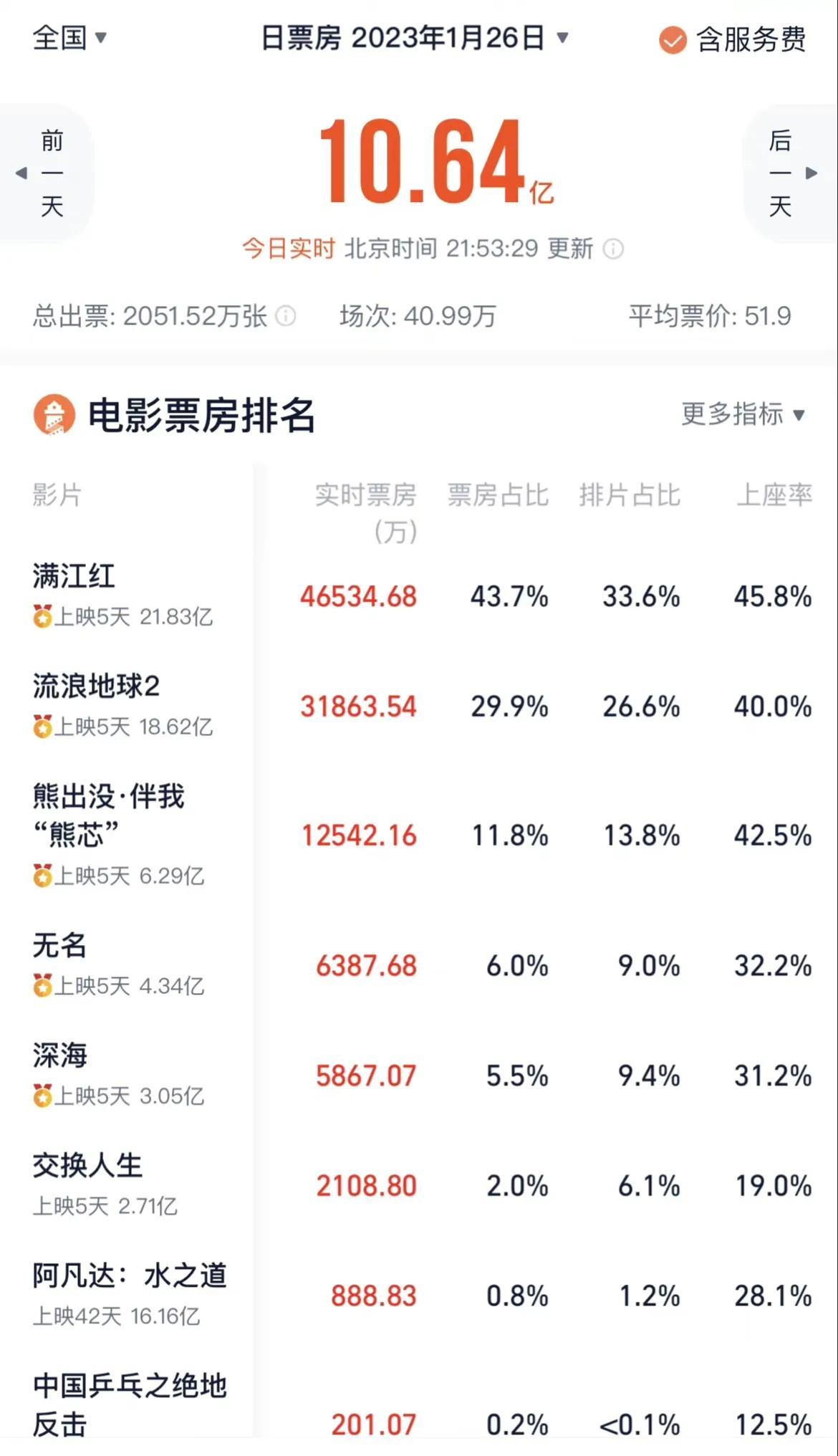838x1456 pixels.
Task: Open the 阿凡达：水之道 movie row
Action: click(419, 1295)
